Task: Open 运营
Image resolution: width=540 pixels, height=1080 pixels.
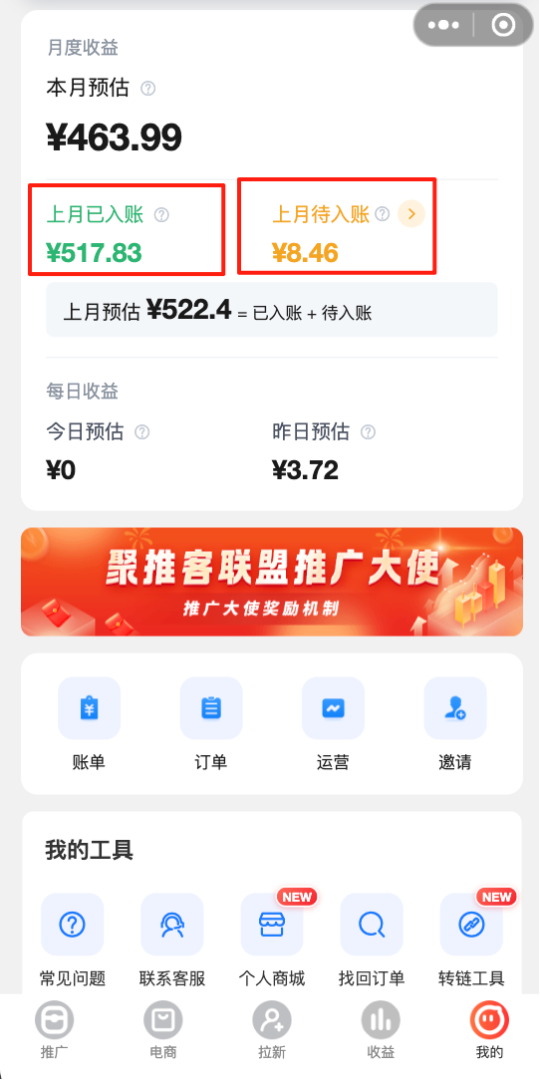Action: (333, 723)
